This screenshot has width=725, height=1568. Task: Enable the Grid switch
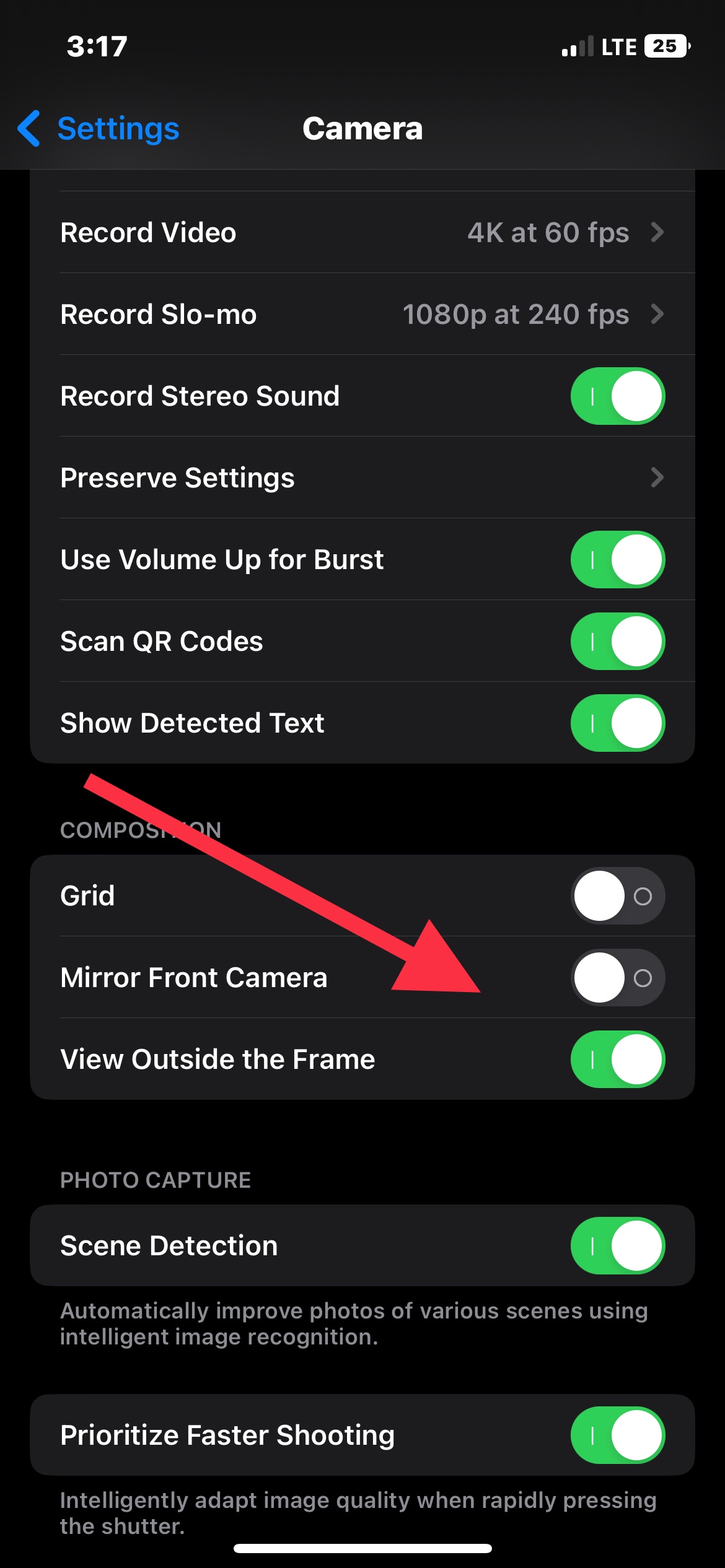tap(617, 896)
